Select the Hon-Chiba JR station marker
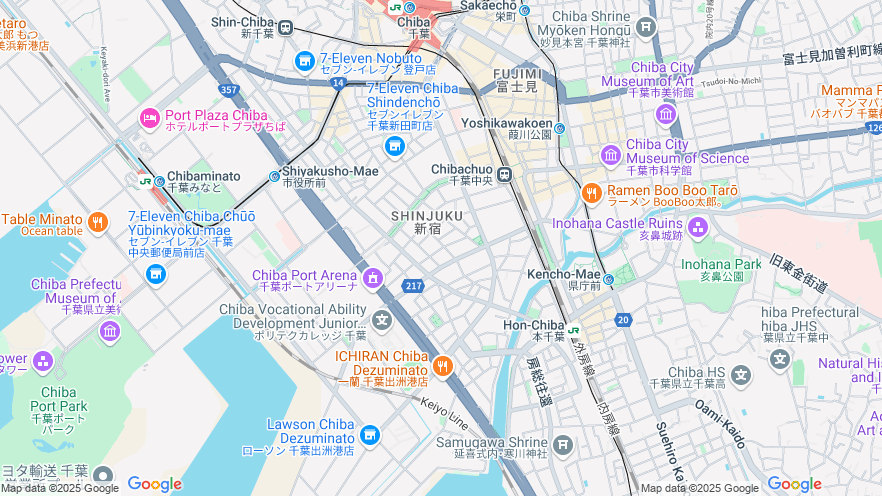Screen dimensions: 882x496 pos(574,330)
